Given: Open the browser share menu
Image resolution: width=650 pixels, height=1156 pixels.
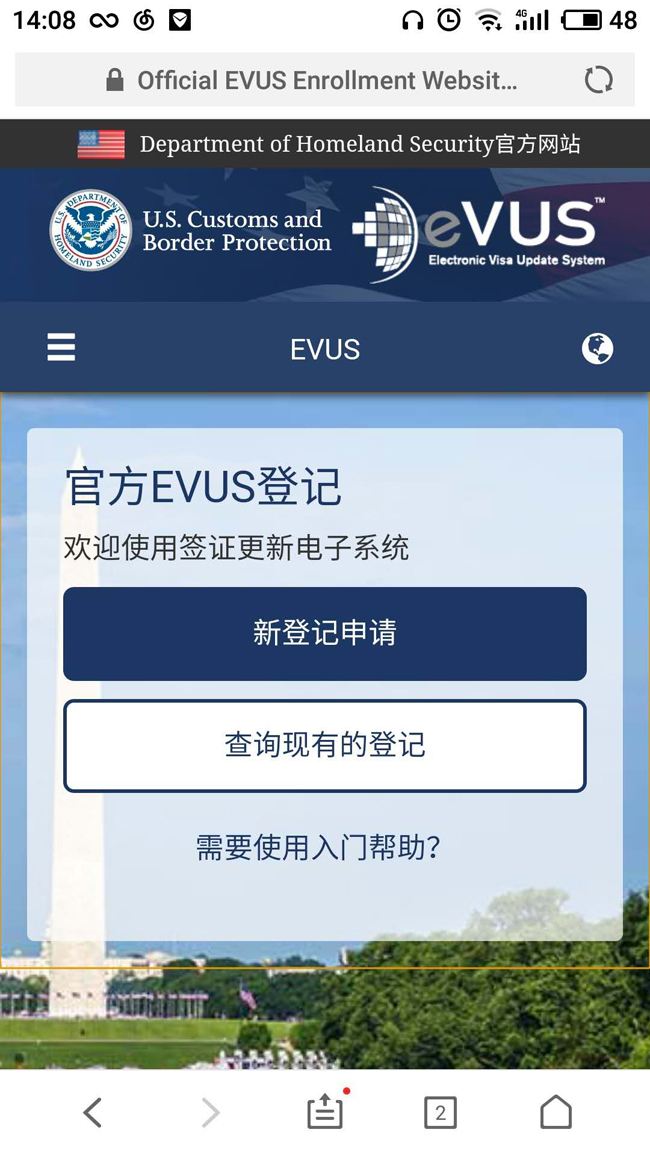Looking at the screenshot, I should coord(325,1112).
